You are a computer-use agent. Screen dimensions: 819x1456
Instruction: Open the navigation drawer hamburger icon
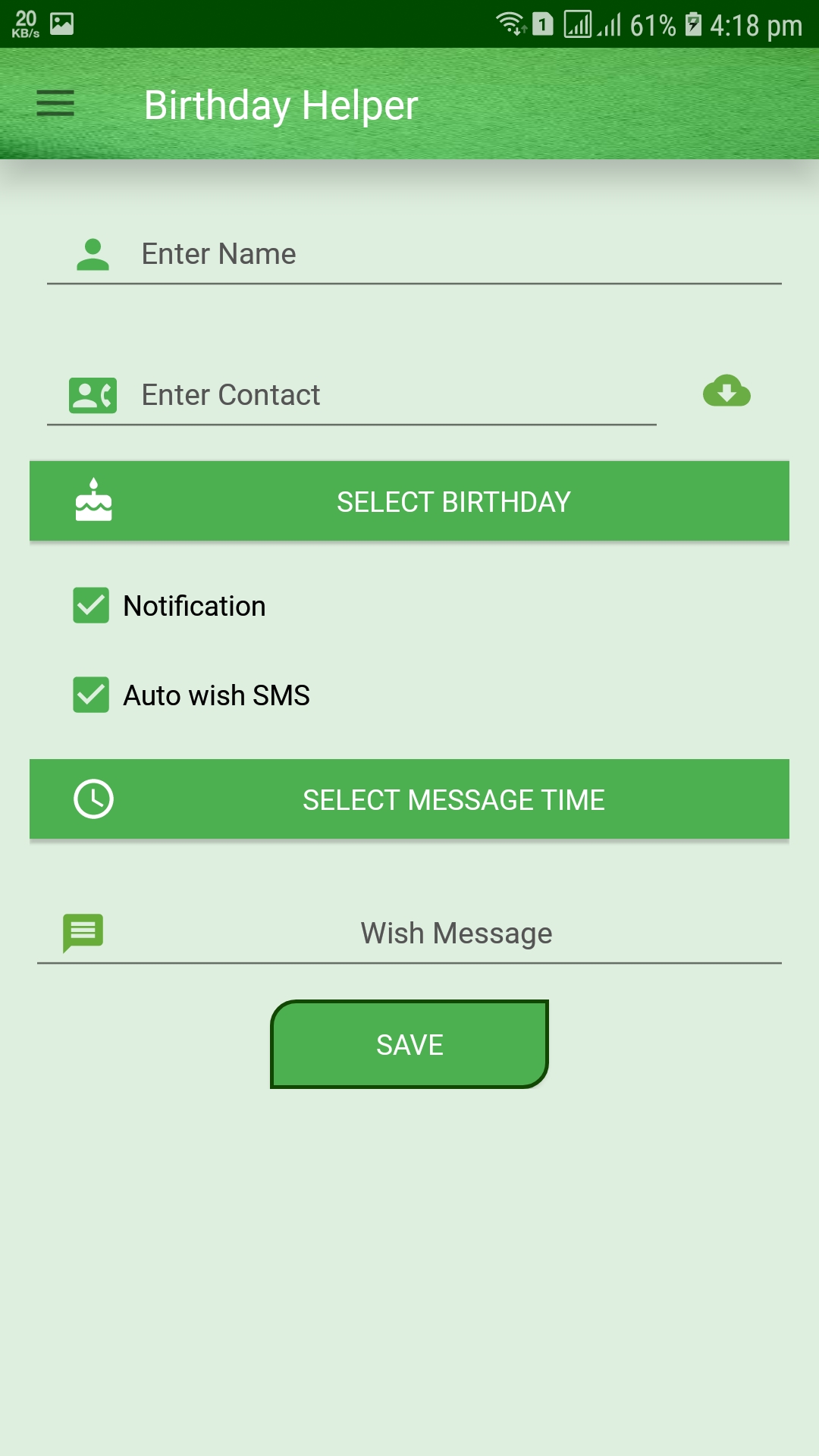point(55,104)
